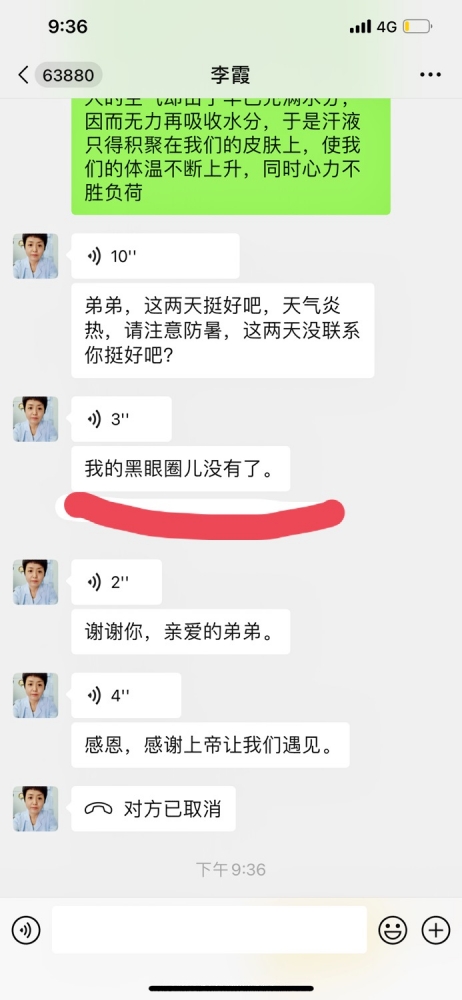
Task: Open the chat info overflow menu
Action: pyautogui.click(x=431, y=75)
